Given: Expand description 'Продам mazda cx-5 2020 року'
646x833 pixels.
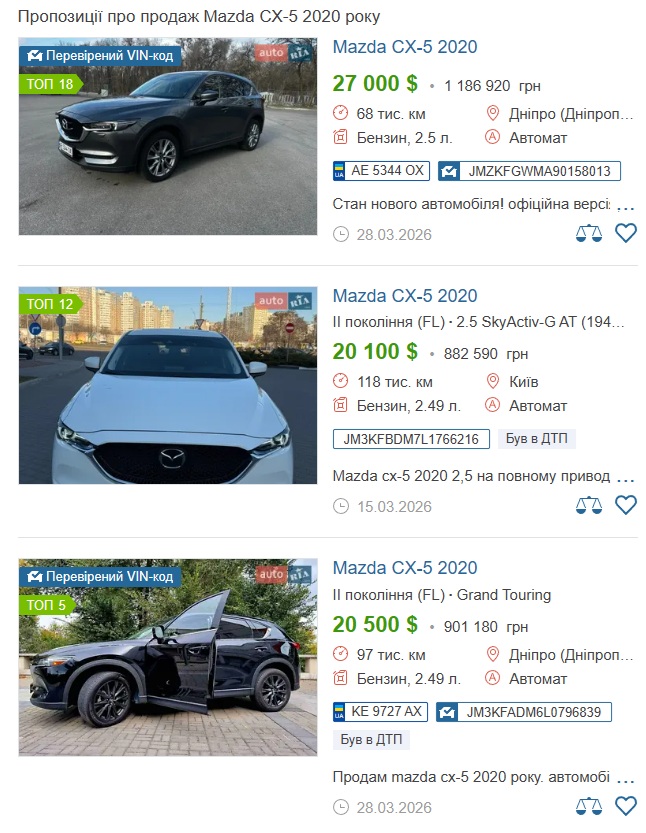Looking at the screenshot, I should click(626, 778).
